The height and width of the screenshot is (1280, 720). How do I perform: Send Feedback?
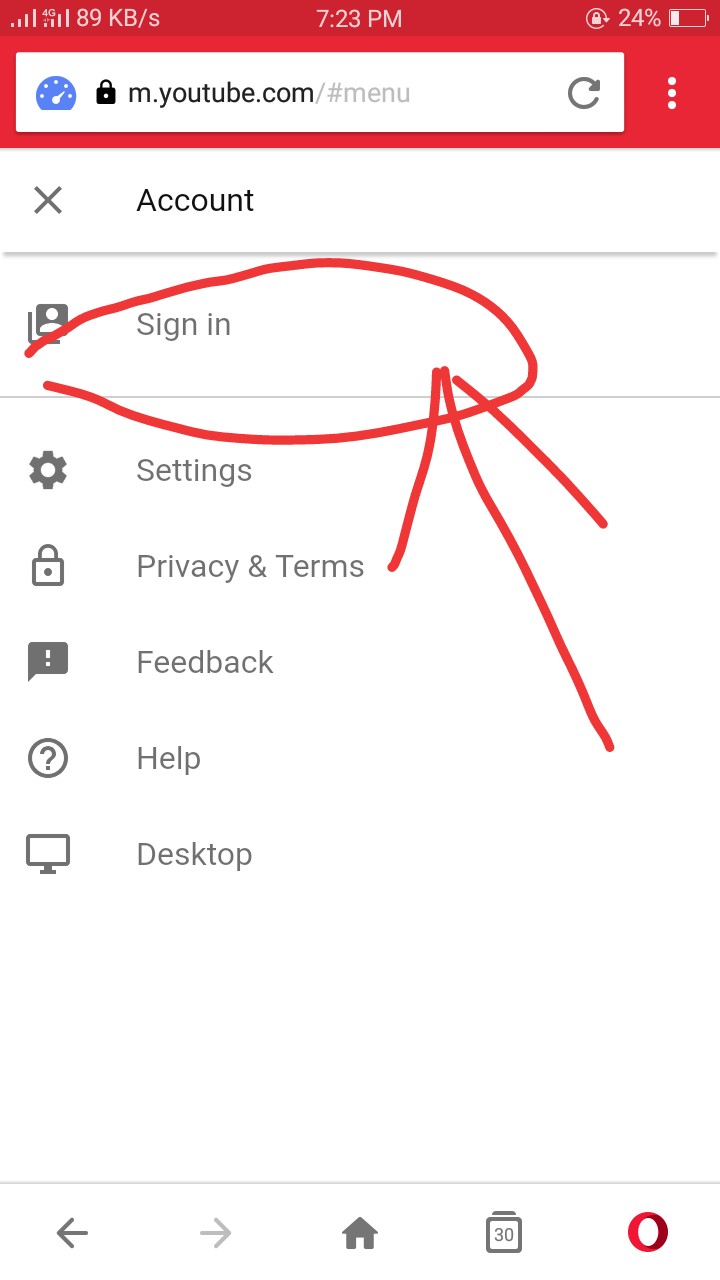tap(204, 662)
